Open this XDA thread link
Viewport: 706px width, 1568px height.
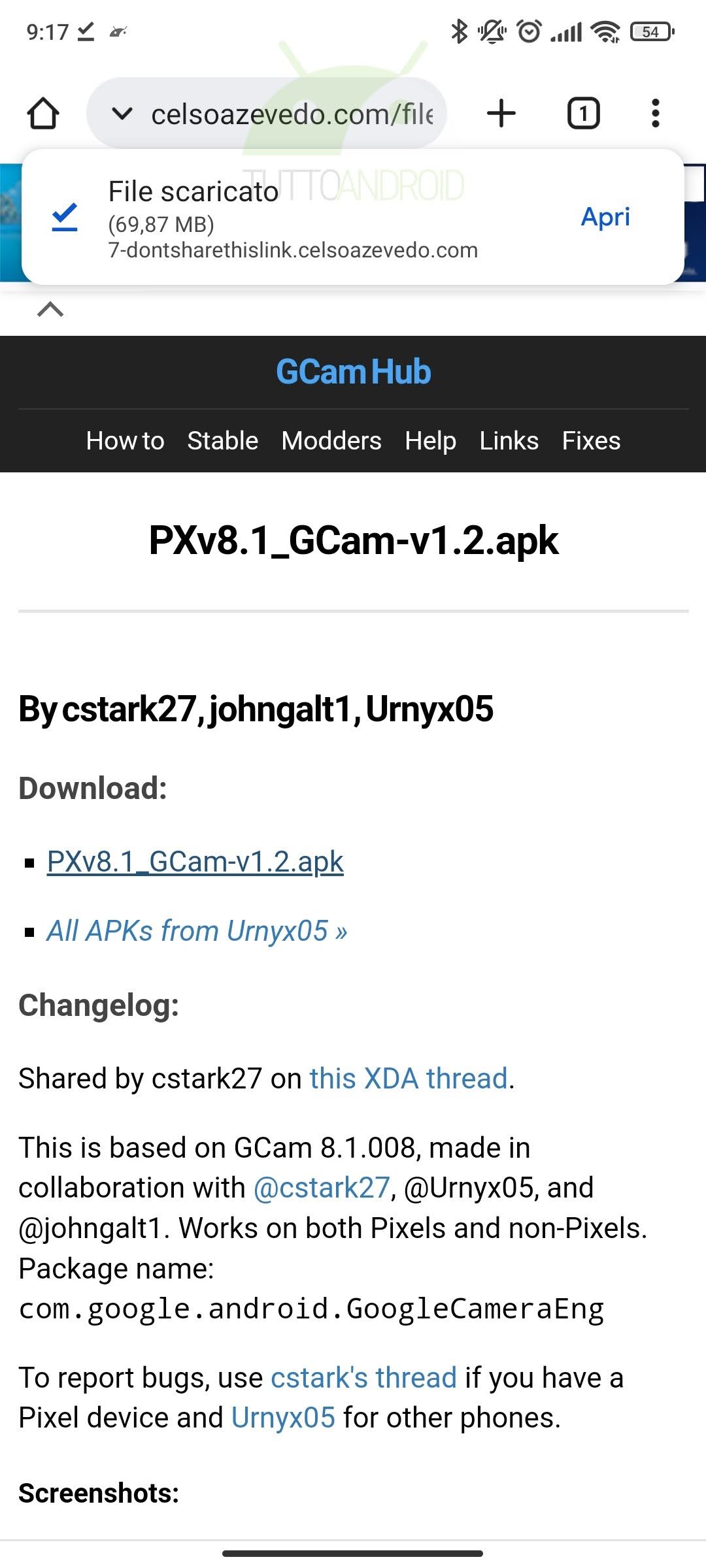(x=409, y=1079)
